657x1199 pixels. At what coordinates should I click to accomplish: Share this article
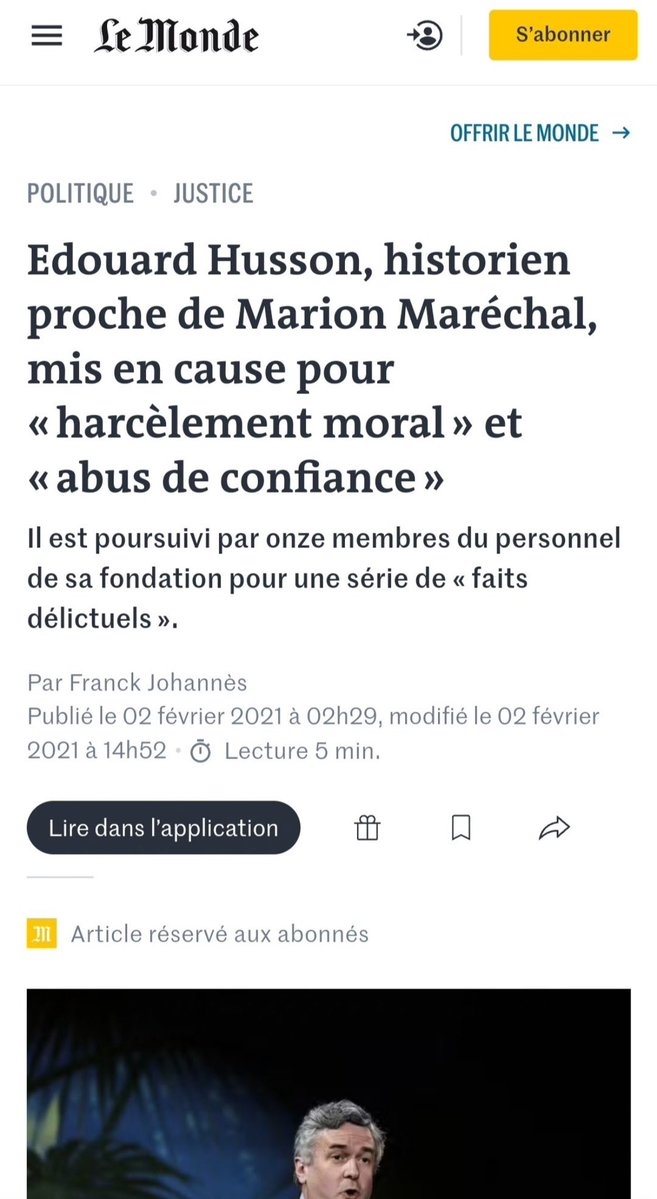pyautogui.click(x=554, y=828)
